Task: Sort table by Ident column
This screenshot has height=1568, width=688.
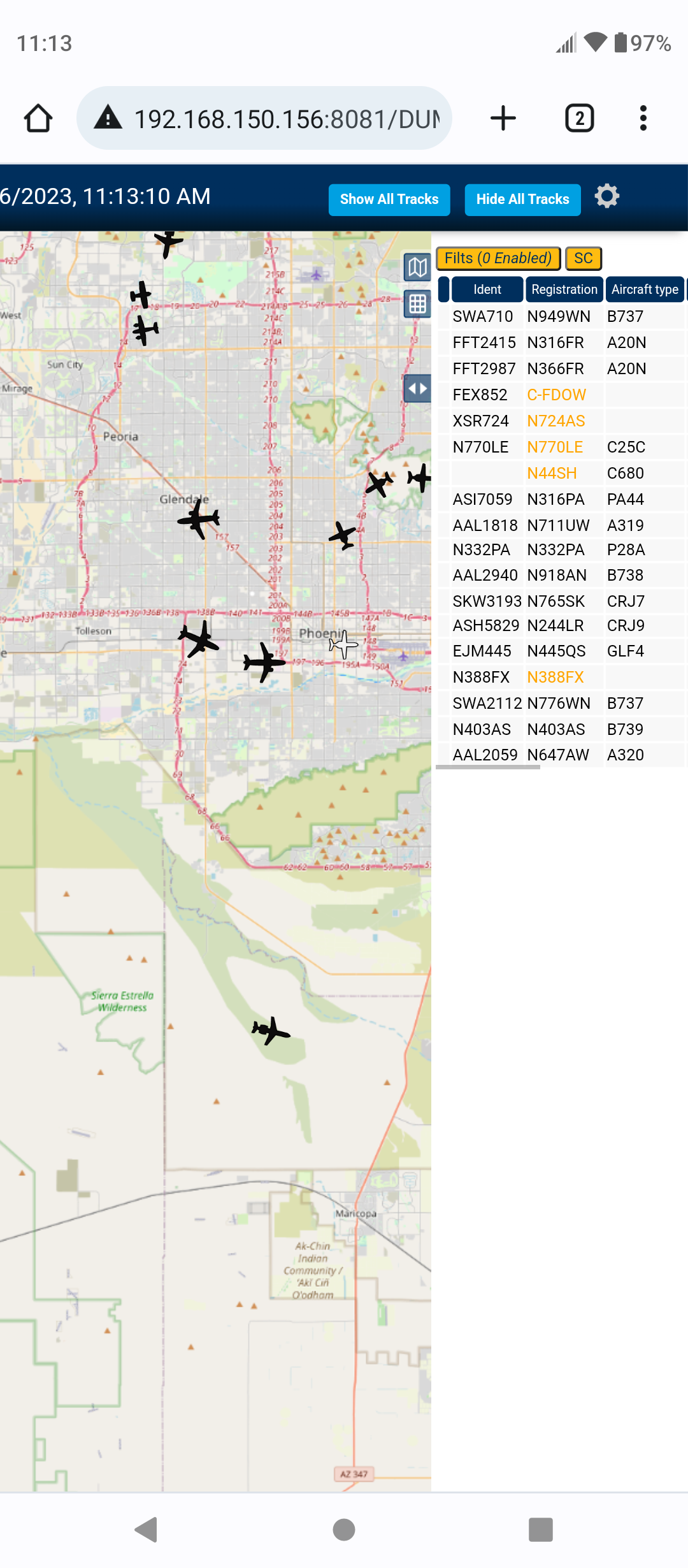Action: click(x=487, y=289)
